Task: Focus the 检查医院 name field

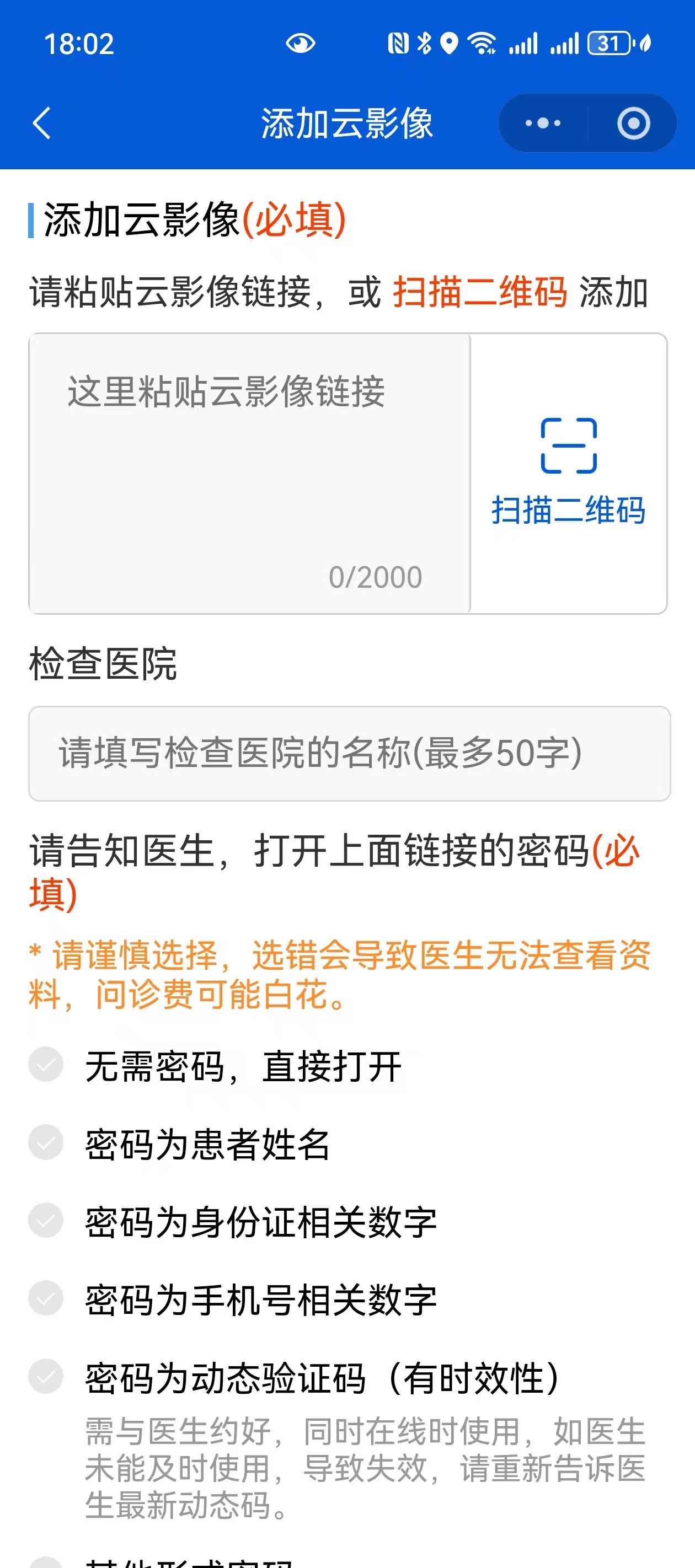Action: (x=349, y=753)
